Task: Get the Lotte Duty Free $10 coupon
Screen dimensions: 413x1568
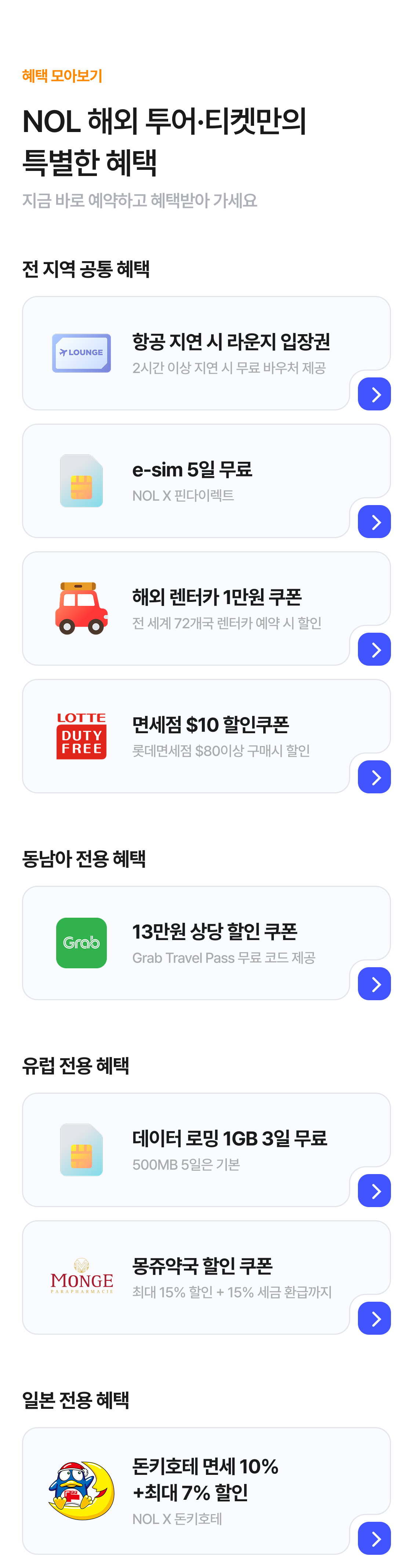Action: (206, 736)
